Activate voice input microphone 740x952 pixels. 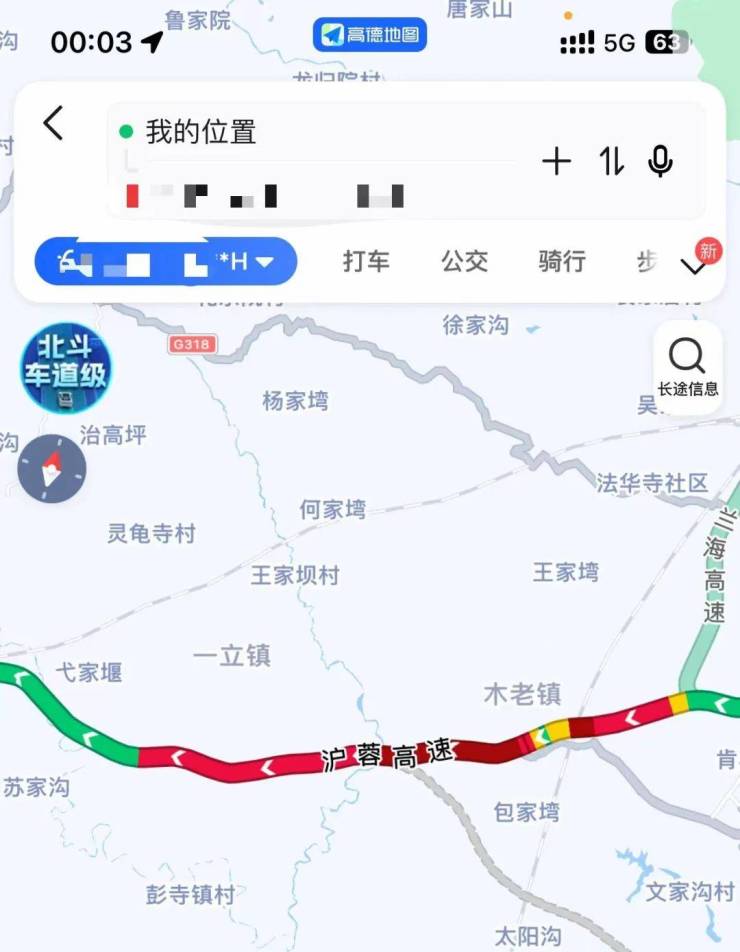(660, 161)
